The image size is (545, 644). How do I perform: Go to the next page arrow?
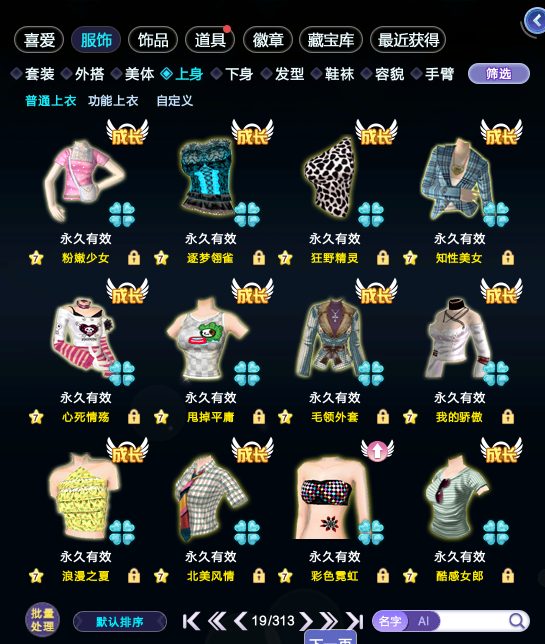click(x=306, y=621)
